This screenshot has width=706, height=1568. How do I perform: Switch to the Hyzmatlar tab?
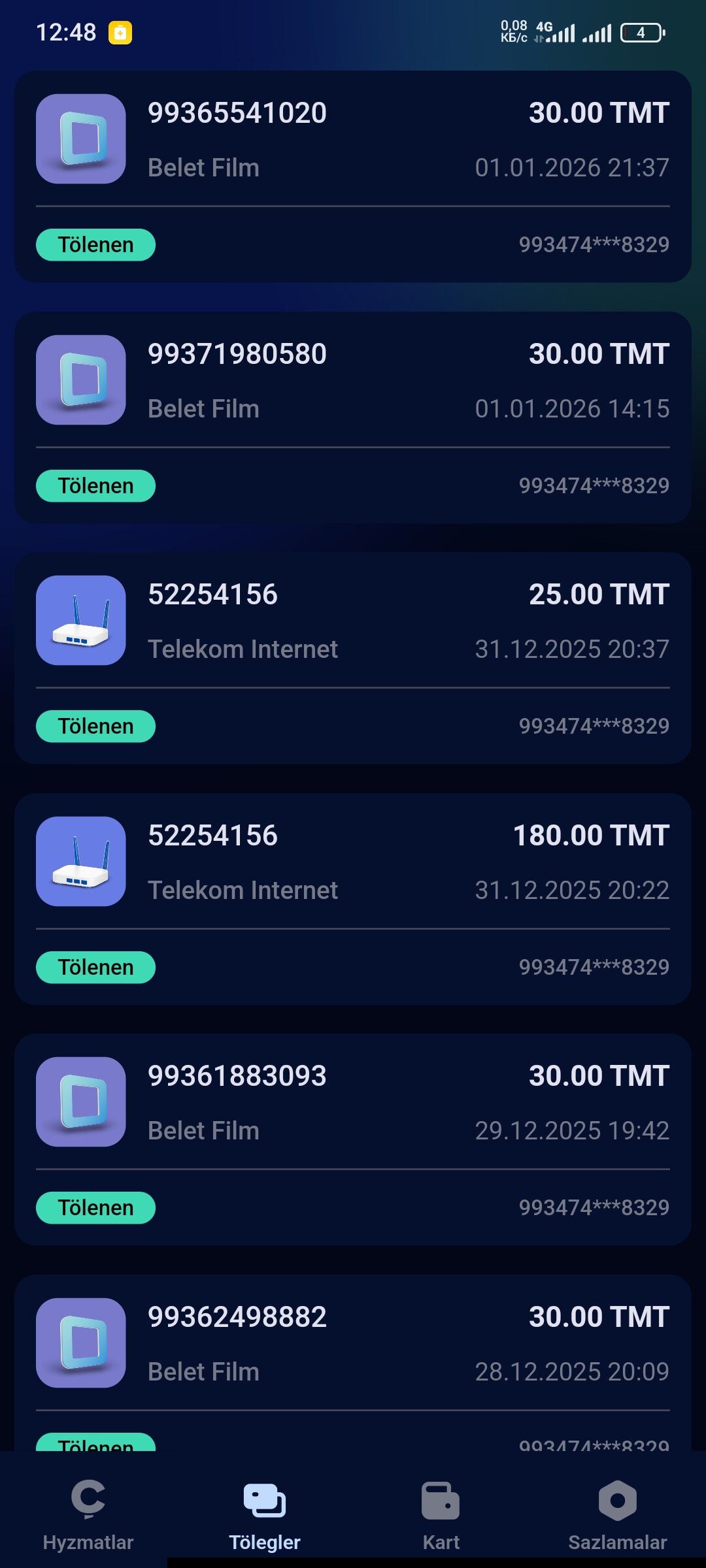point(88,1514)
